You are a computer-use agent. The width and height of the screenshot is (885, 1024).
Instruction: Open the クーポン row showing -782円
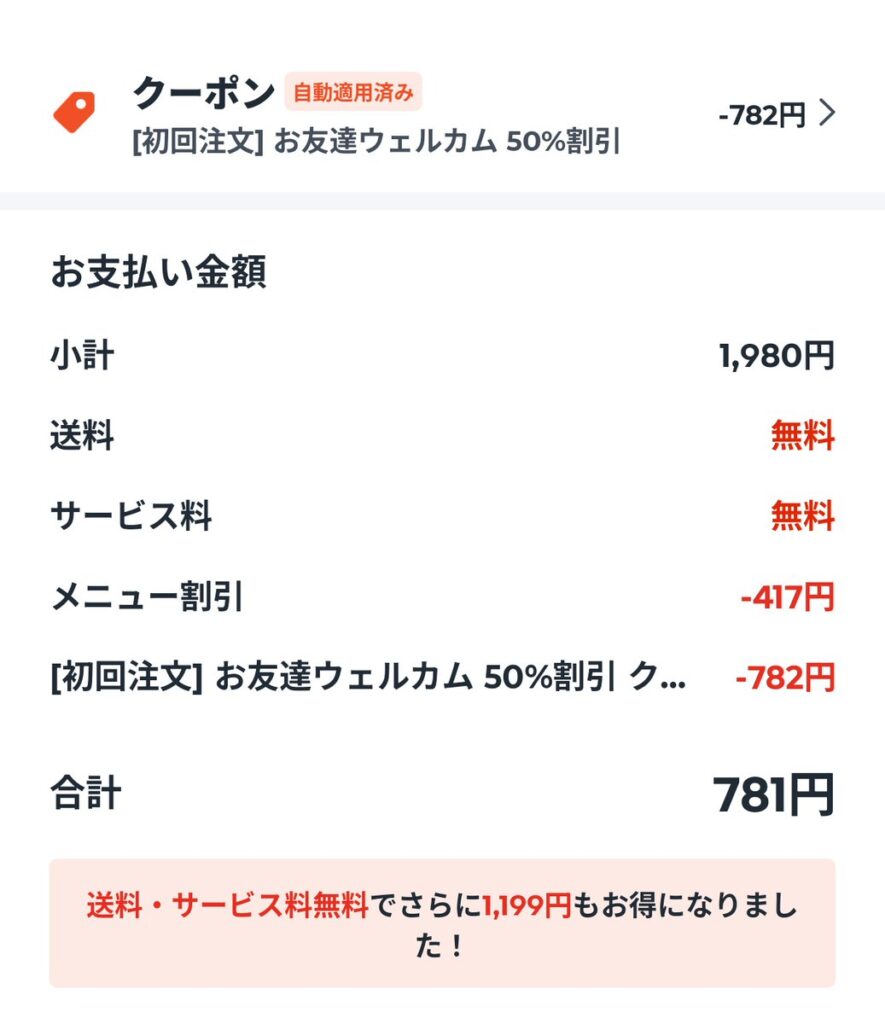[x=775, y=116]
